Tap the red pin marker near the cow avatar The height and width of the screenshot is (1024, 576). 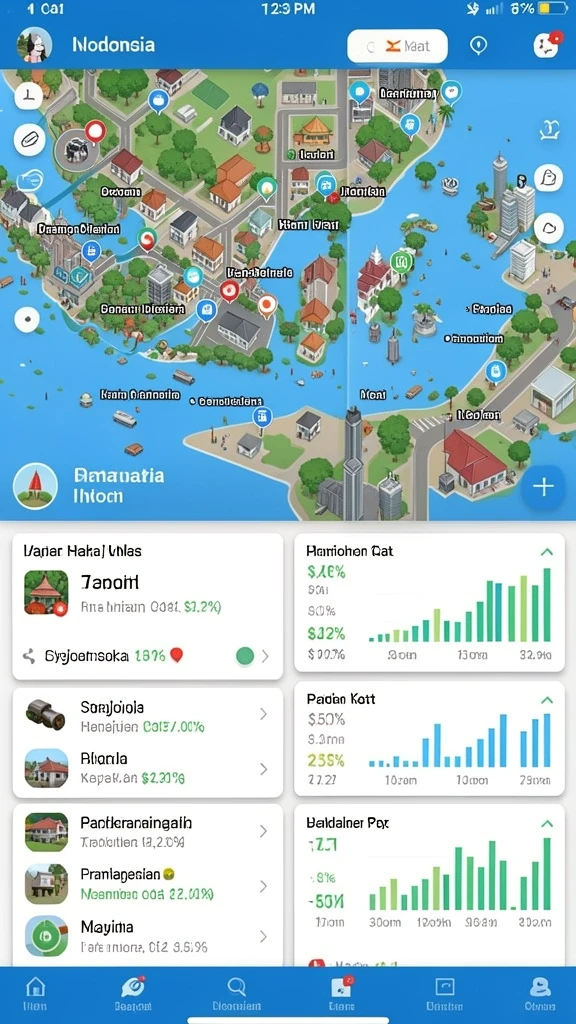(95, 131)
